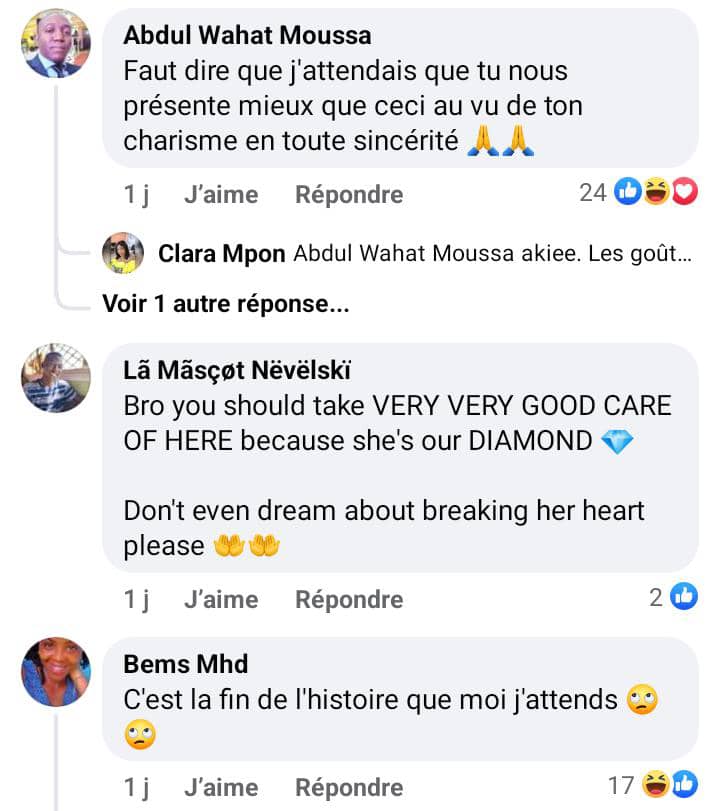Open Bems Mhd's profile name
Image resolution: width=720 pixels, height=811 pixels.
[186, 664]
